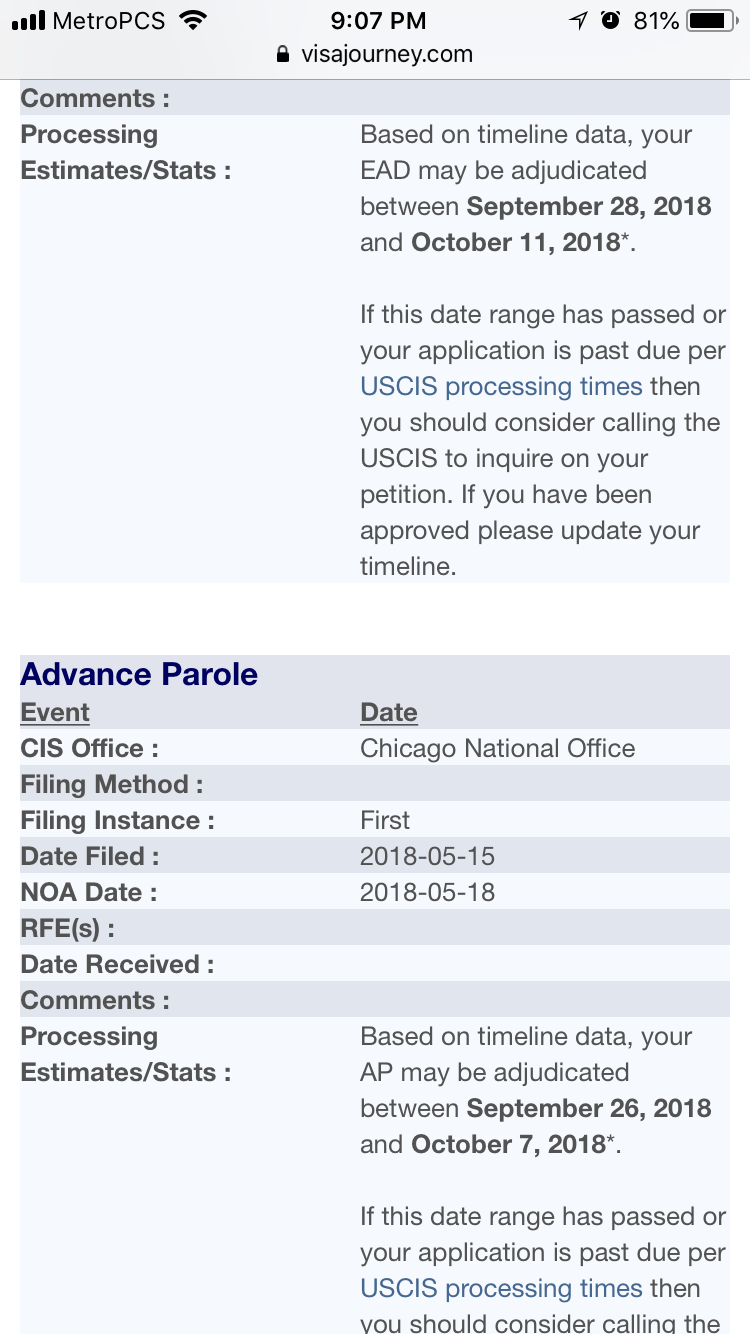This screenshot has height=1334, width=750.
Task: Open USCIS processing times link under Advance Parole
Action: tap(501, 1289)
